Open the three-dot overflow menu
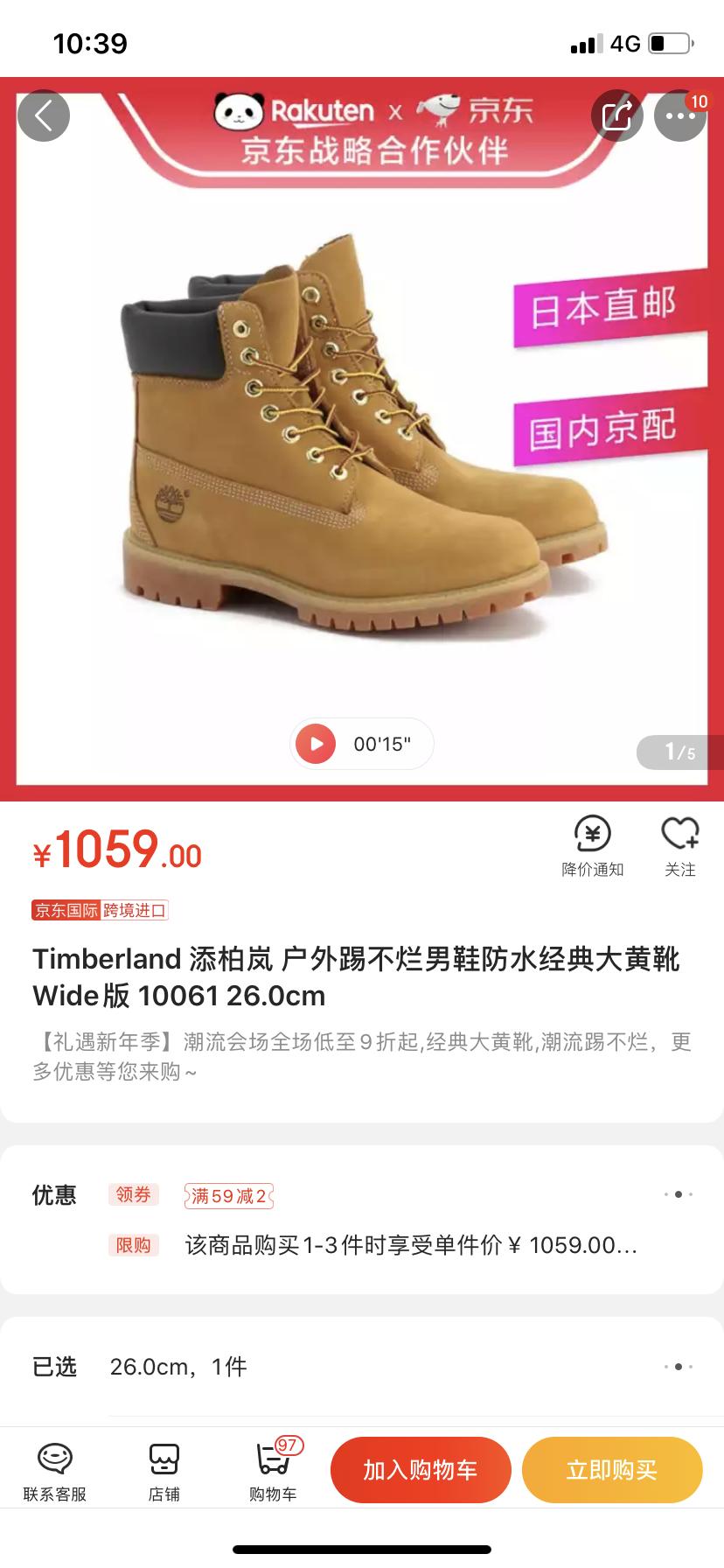 (680, 115)
